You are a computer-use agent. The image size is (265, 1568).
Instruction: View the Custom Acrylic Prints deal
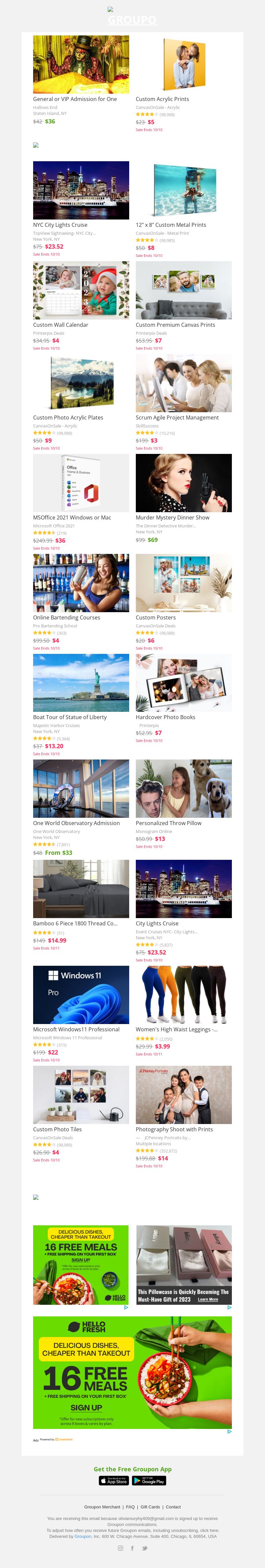click(x=162, y=99)
